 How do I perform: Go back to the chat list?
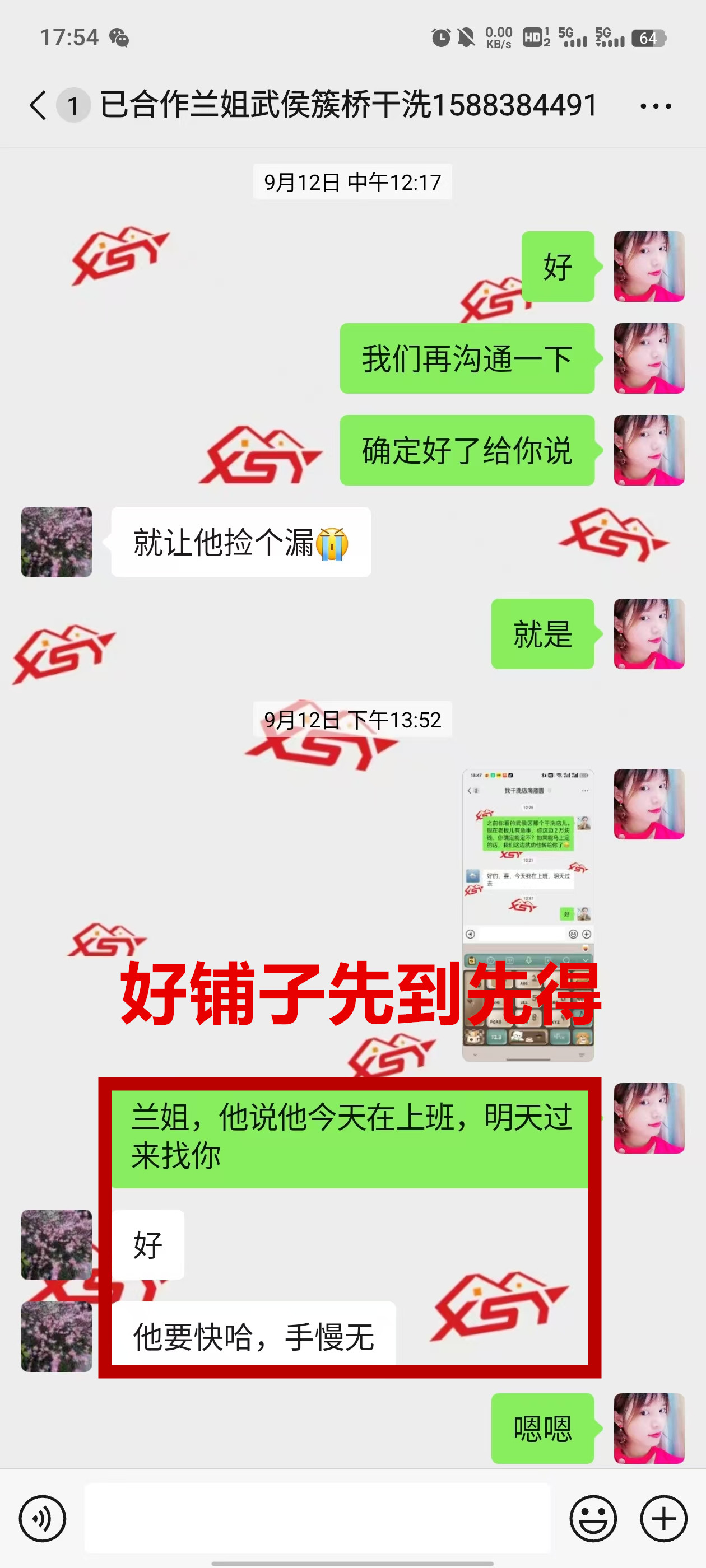click(38, 105)
